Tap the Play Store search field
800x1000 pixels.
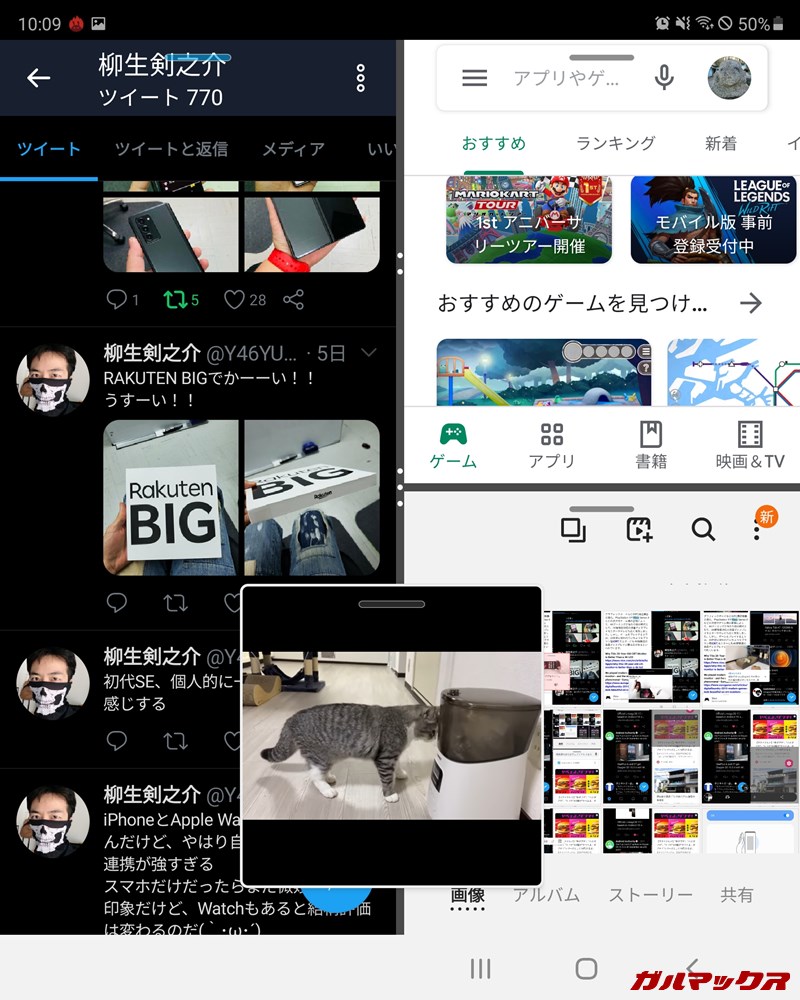[x=566, y=78]
